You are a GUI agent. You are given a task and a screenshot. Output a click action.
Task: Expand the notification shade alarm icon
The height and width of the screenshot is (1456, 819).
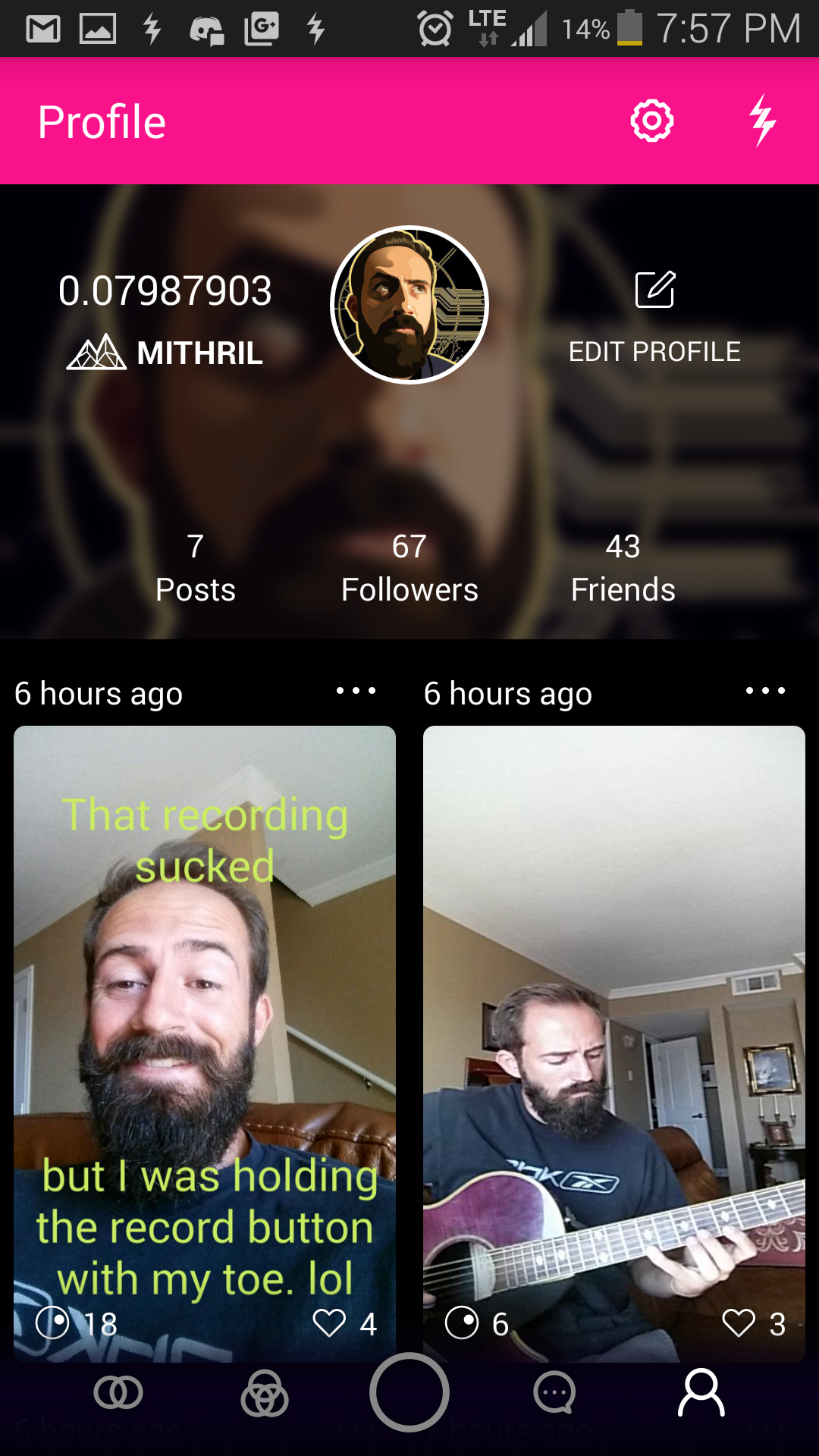(x=433, y=29)
